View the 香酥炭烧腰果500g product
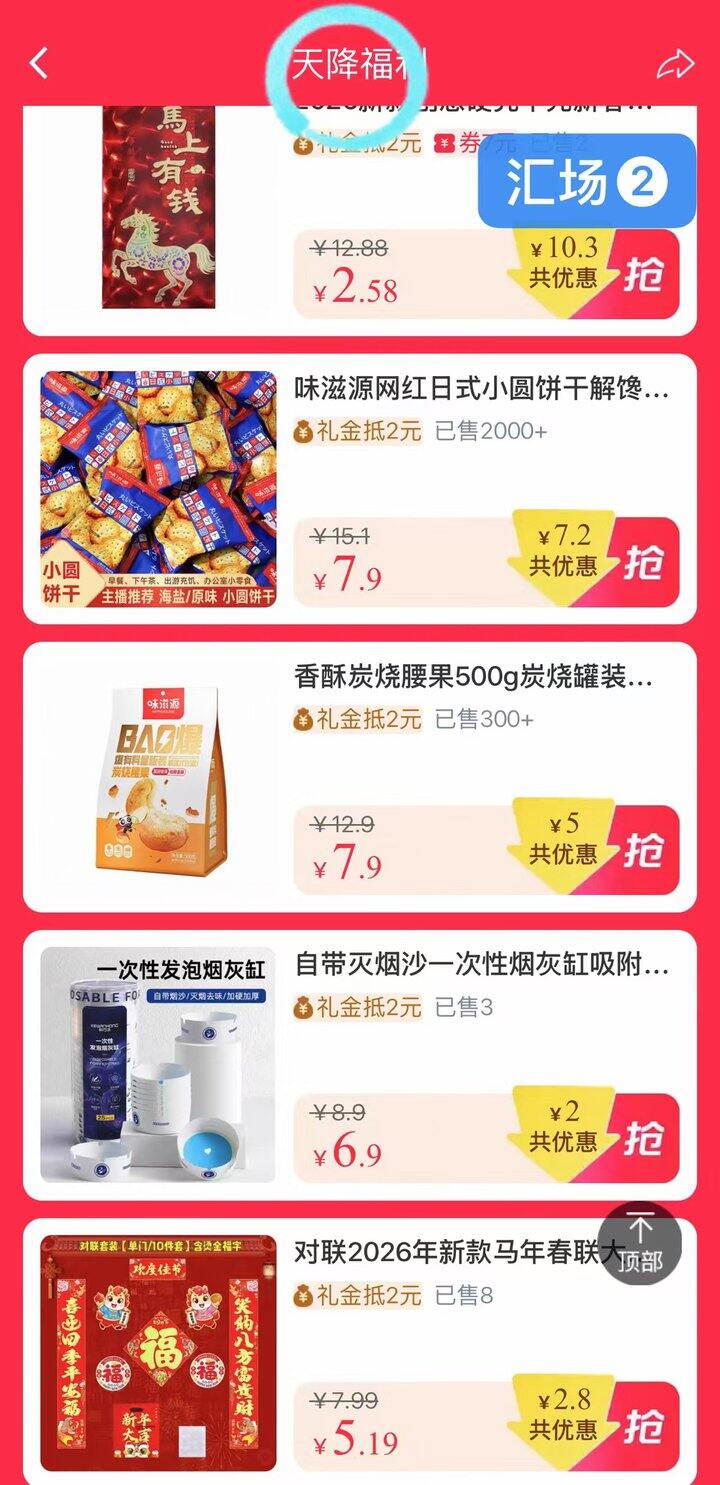Screen dimensions: 720x1485 (473, 677)
